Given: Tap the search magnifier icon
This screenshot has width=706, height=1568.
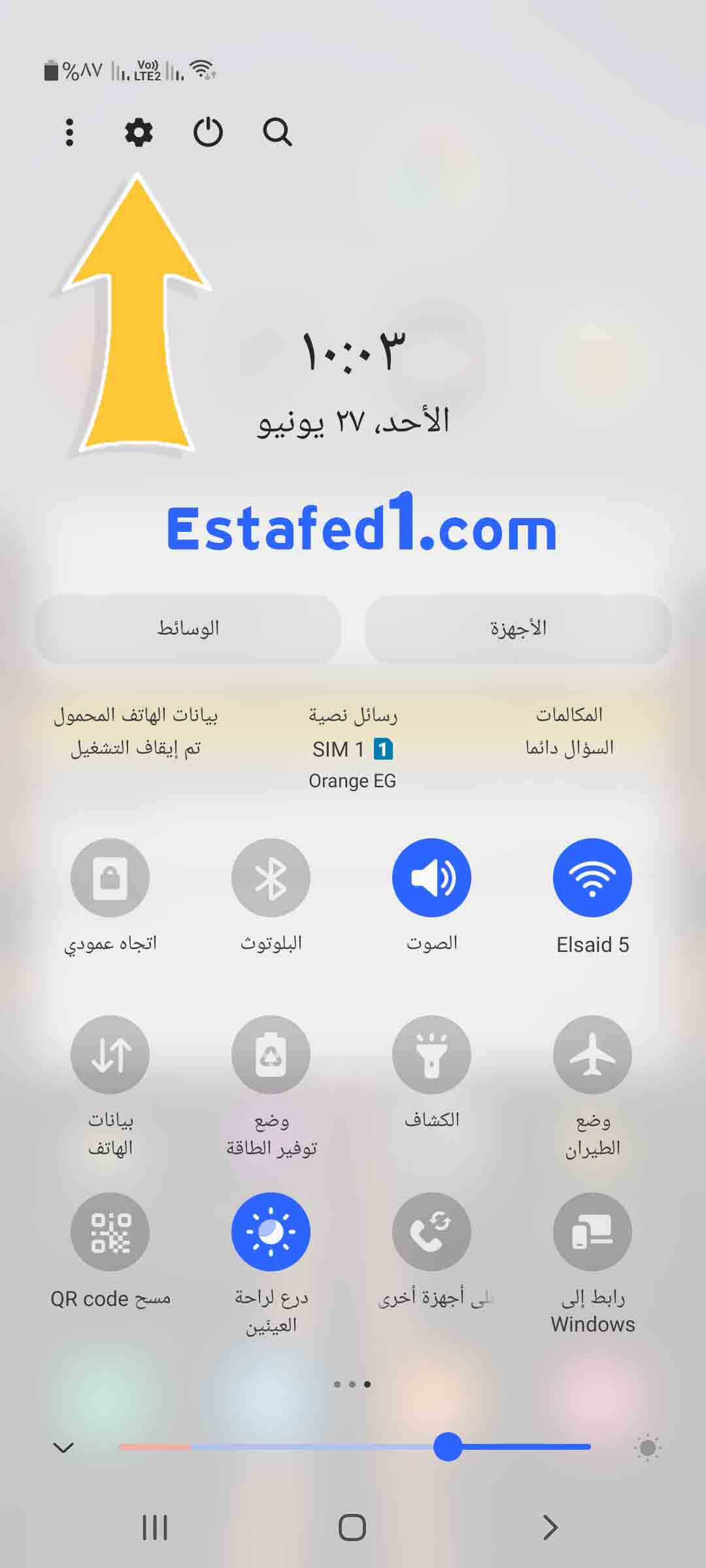Looking at the screenshot, I should [x=277, y=133].
